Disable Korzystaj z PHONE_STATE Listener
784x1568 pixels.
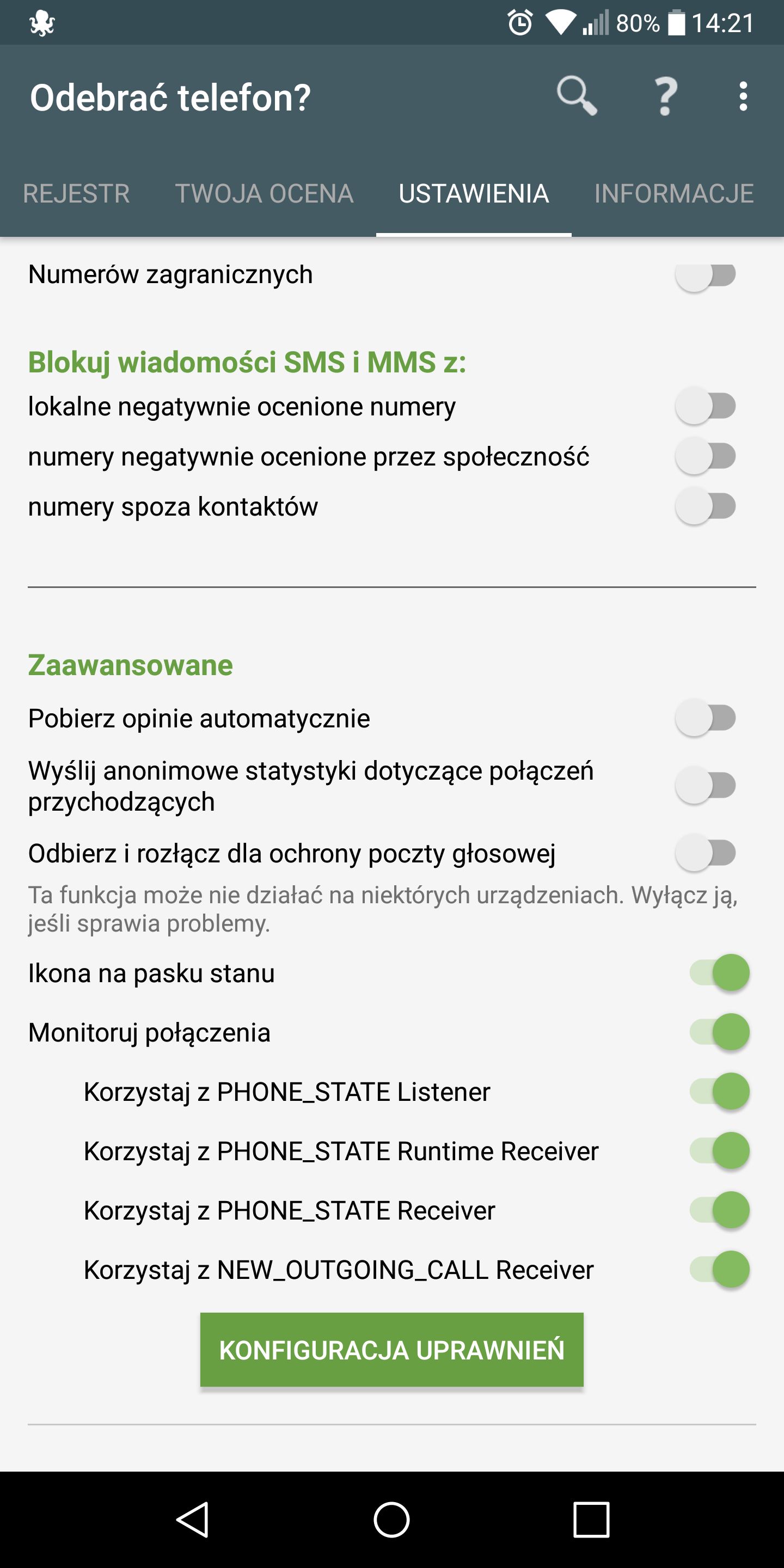coord(719,1092)
